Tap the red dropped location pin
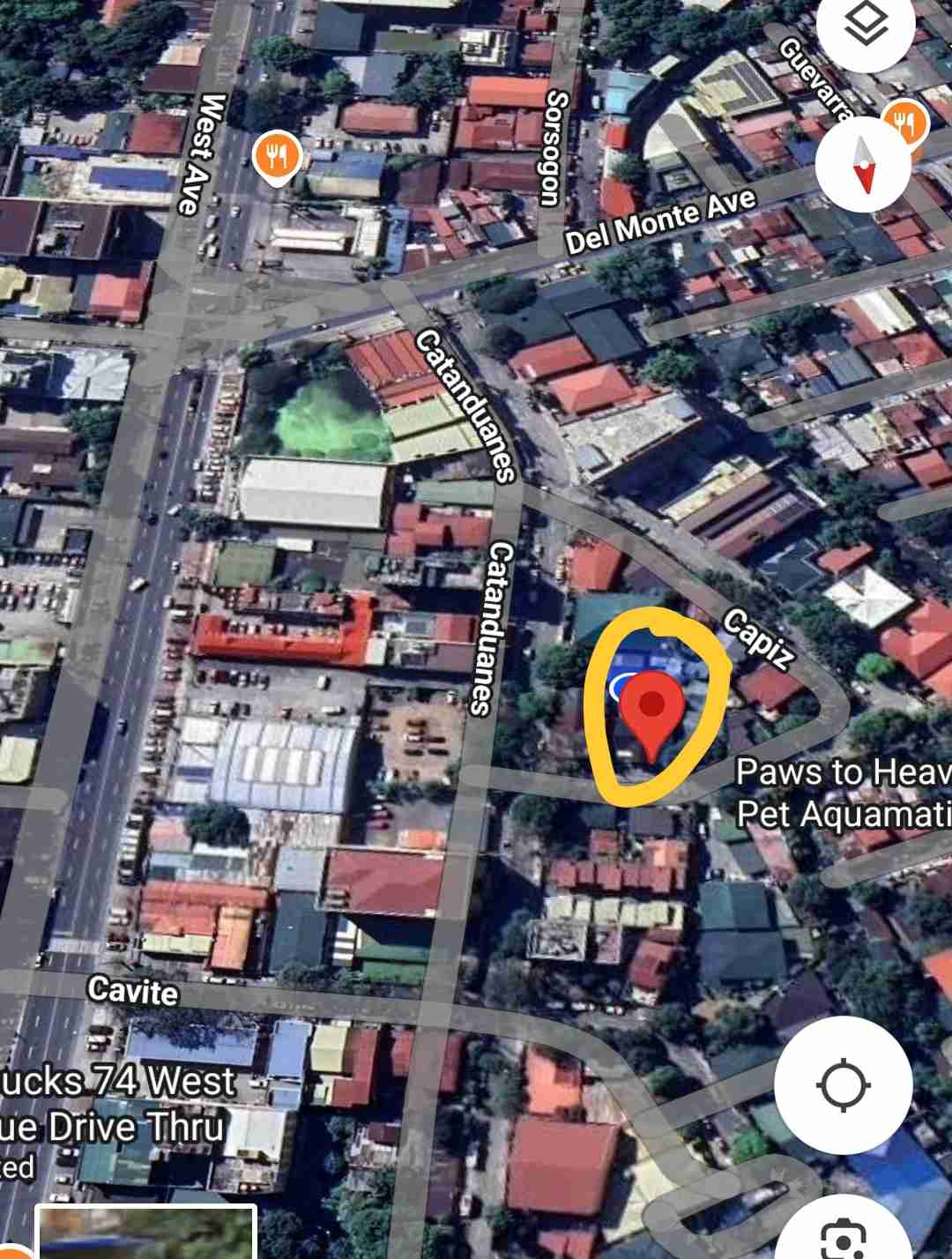Screen dimensions: 952x1259 point(651,711)
